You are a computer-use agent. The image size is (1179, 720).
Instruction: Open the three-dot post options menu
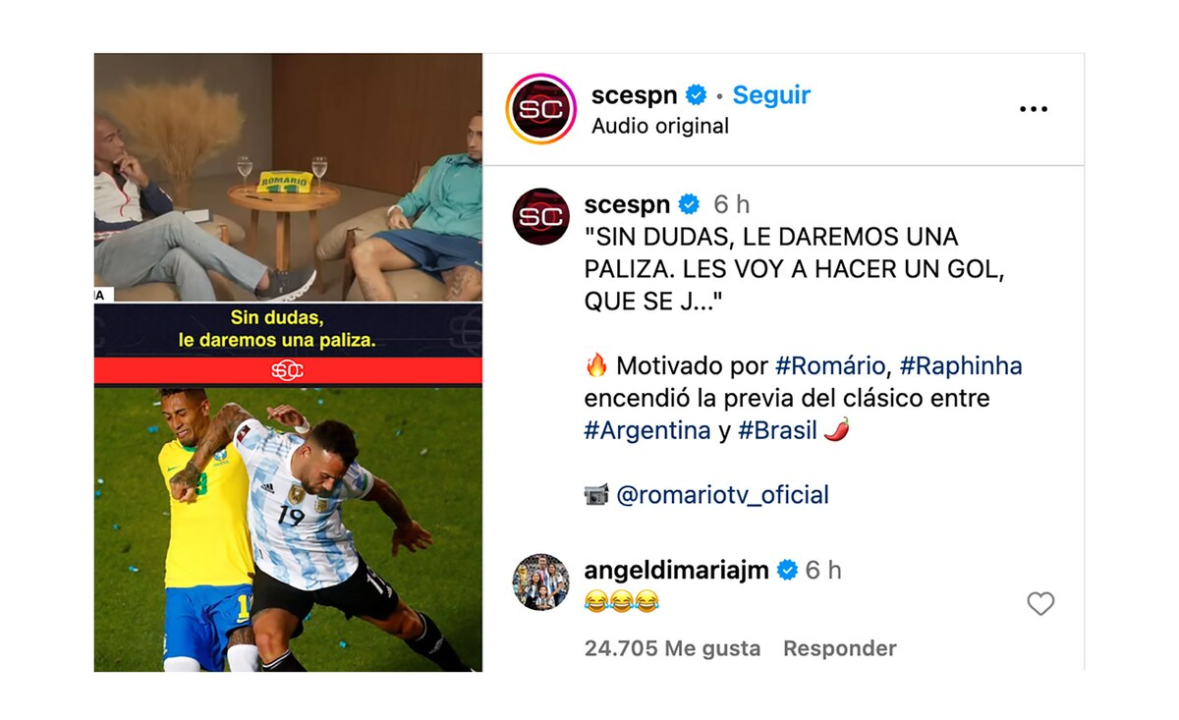tap(1033, 109)
